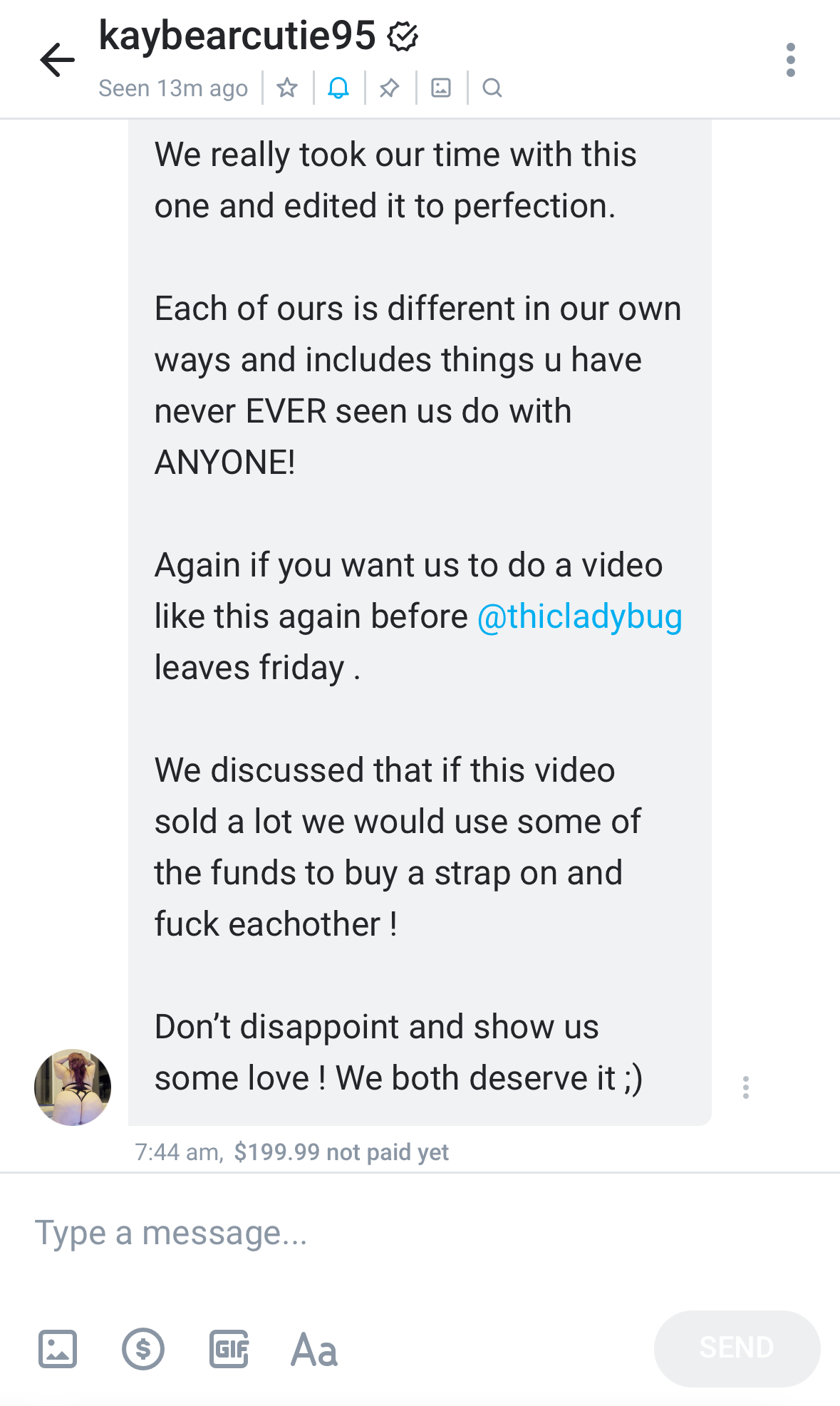The width and height of the screenshot is (840, 1406).
Task: Open the sender's avatar beside the message
Action: 73,1087
